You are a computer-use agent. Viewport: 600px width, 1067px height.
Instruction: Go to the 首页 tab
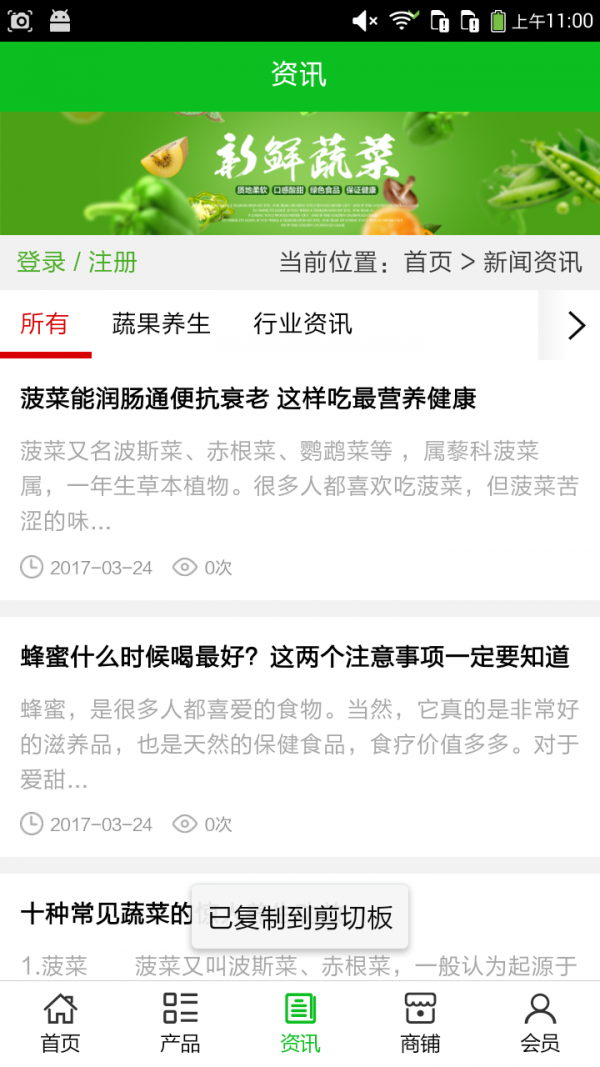click(x=60, y=1022)
